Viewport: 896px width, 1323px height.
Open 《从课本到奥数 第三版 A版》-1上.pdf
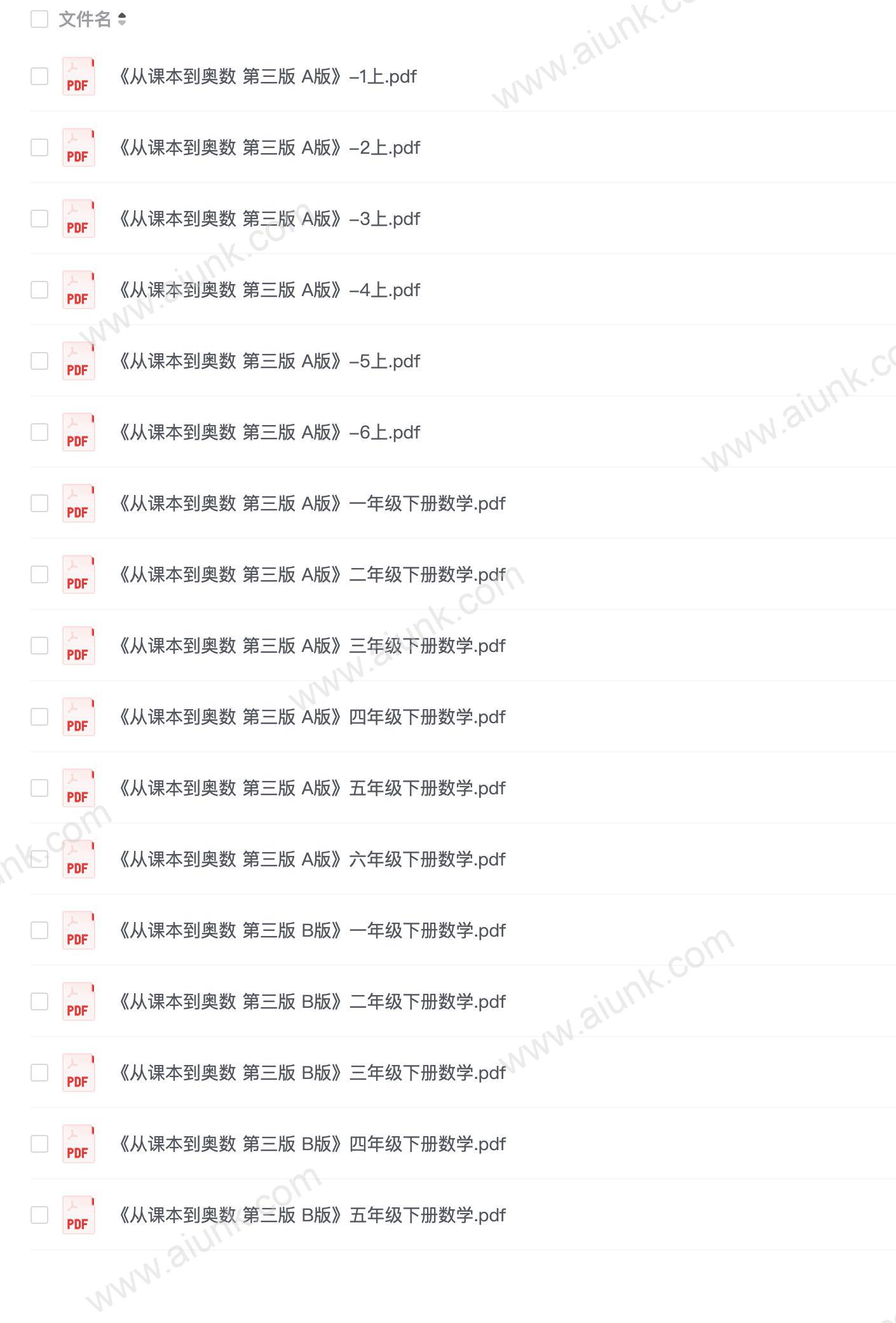click(268, 77)
